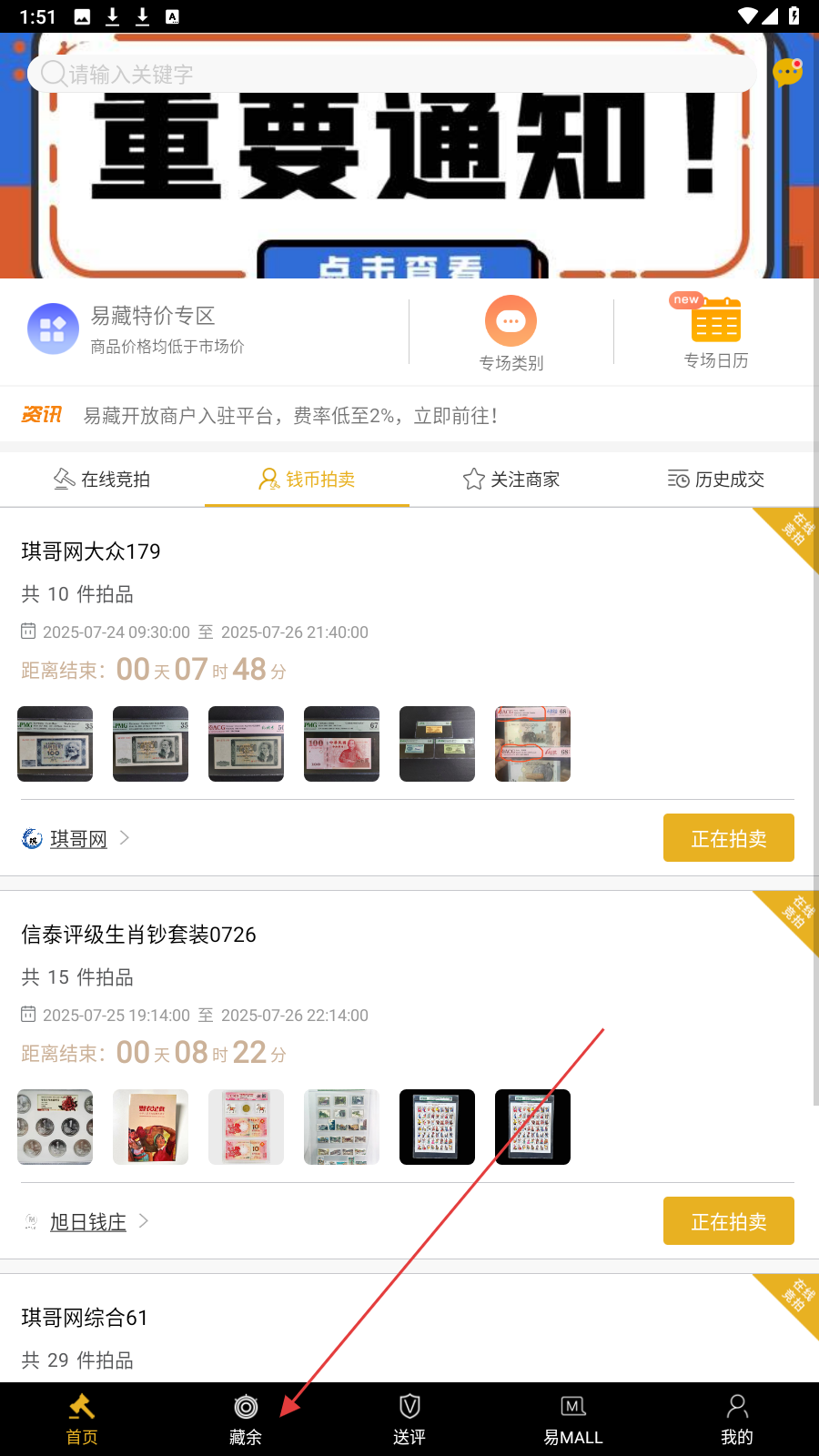Go to the 藏余 tab
This screenshot has width=819, height=1456.
246,1420
